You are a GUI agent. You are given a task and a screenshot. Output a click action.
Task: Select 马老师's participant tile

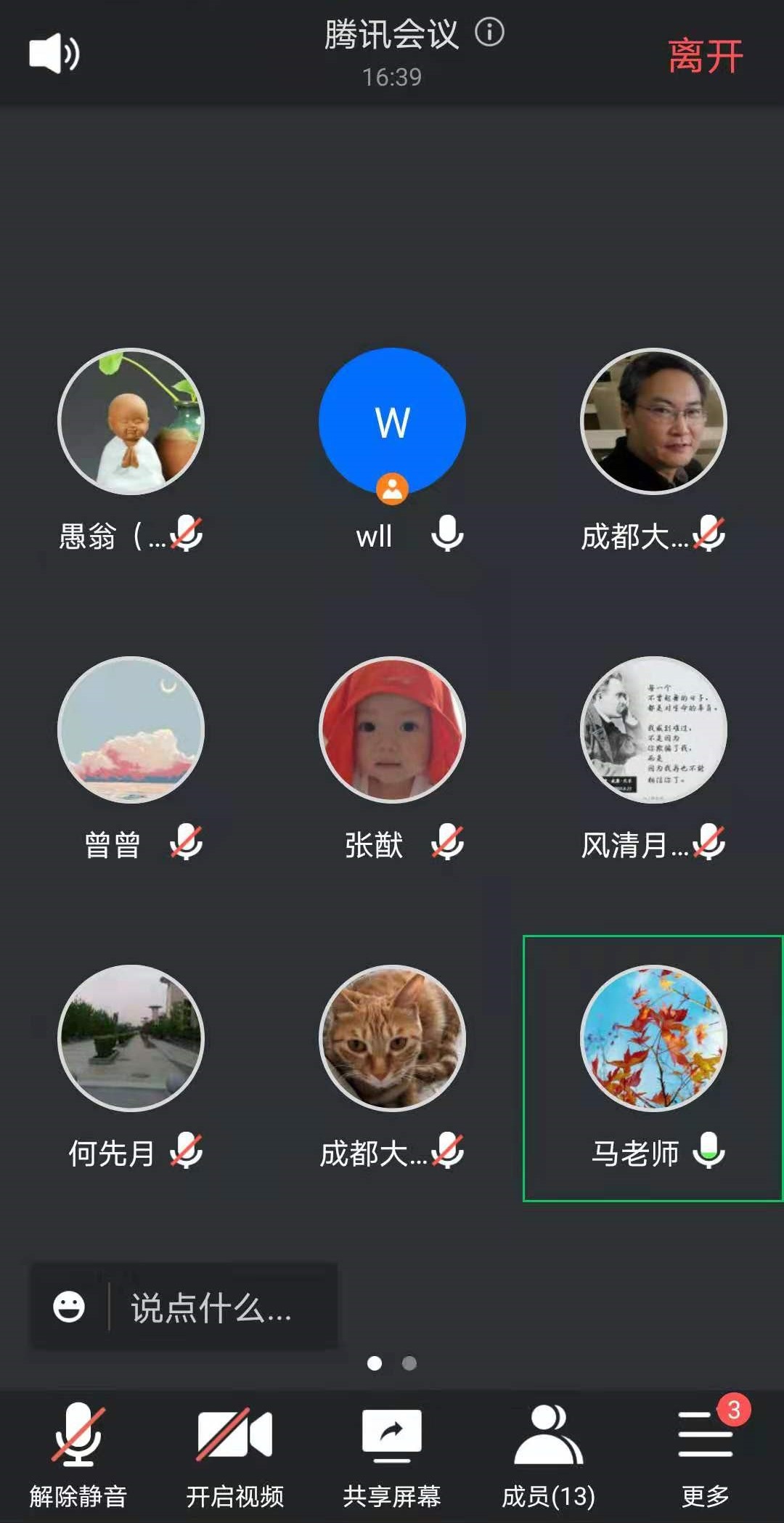pos(653,1068)
